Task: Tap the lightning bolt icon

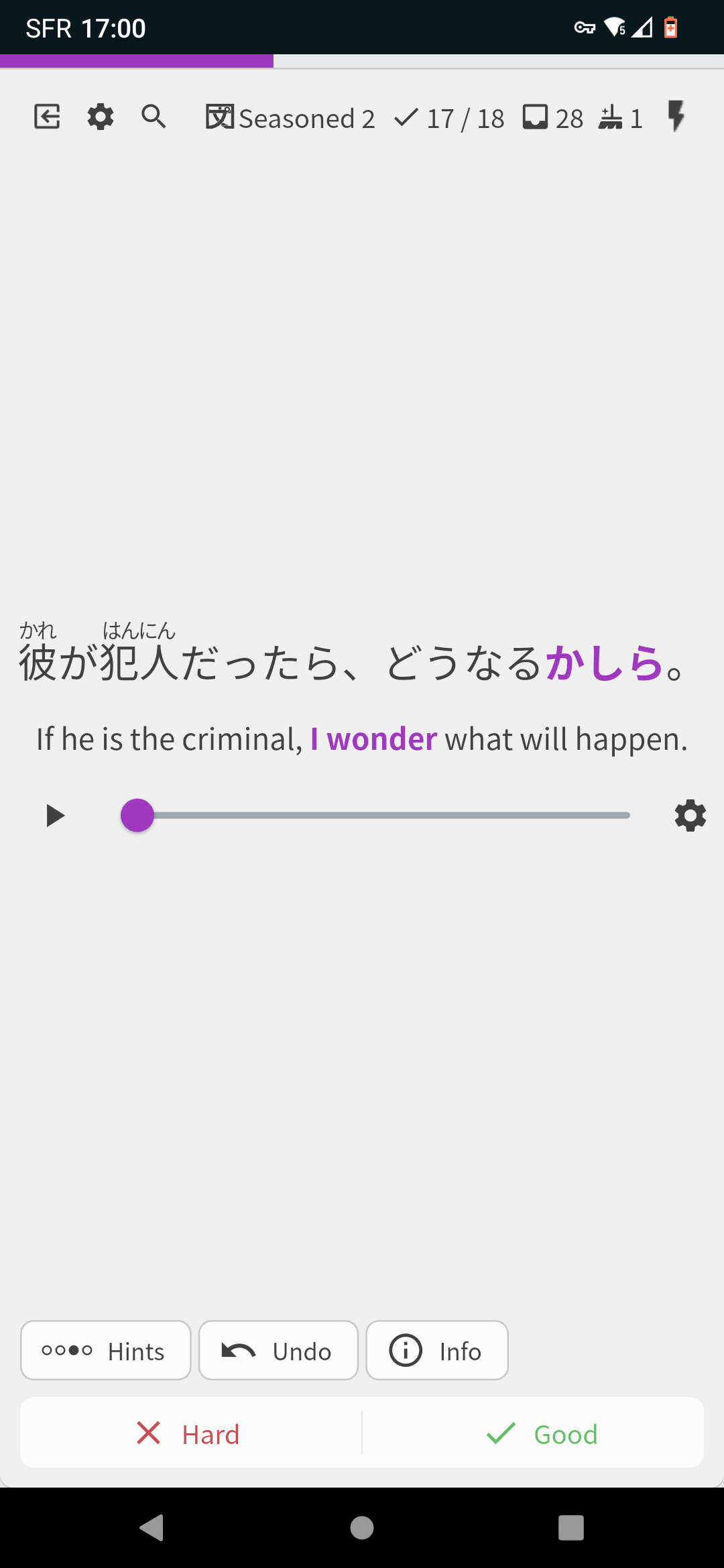Action: point(676,117)
